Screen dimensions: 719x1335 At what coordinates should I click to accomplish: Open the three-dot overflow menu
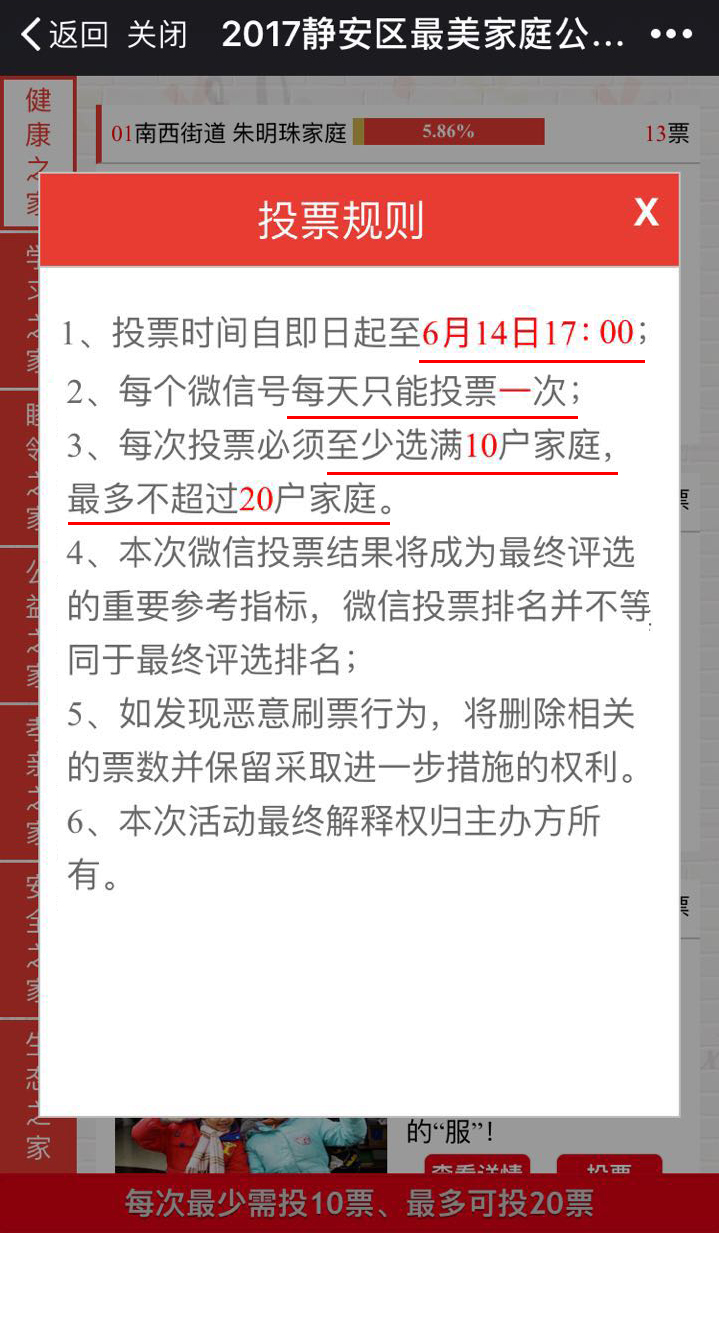[x=670, y=34]
